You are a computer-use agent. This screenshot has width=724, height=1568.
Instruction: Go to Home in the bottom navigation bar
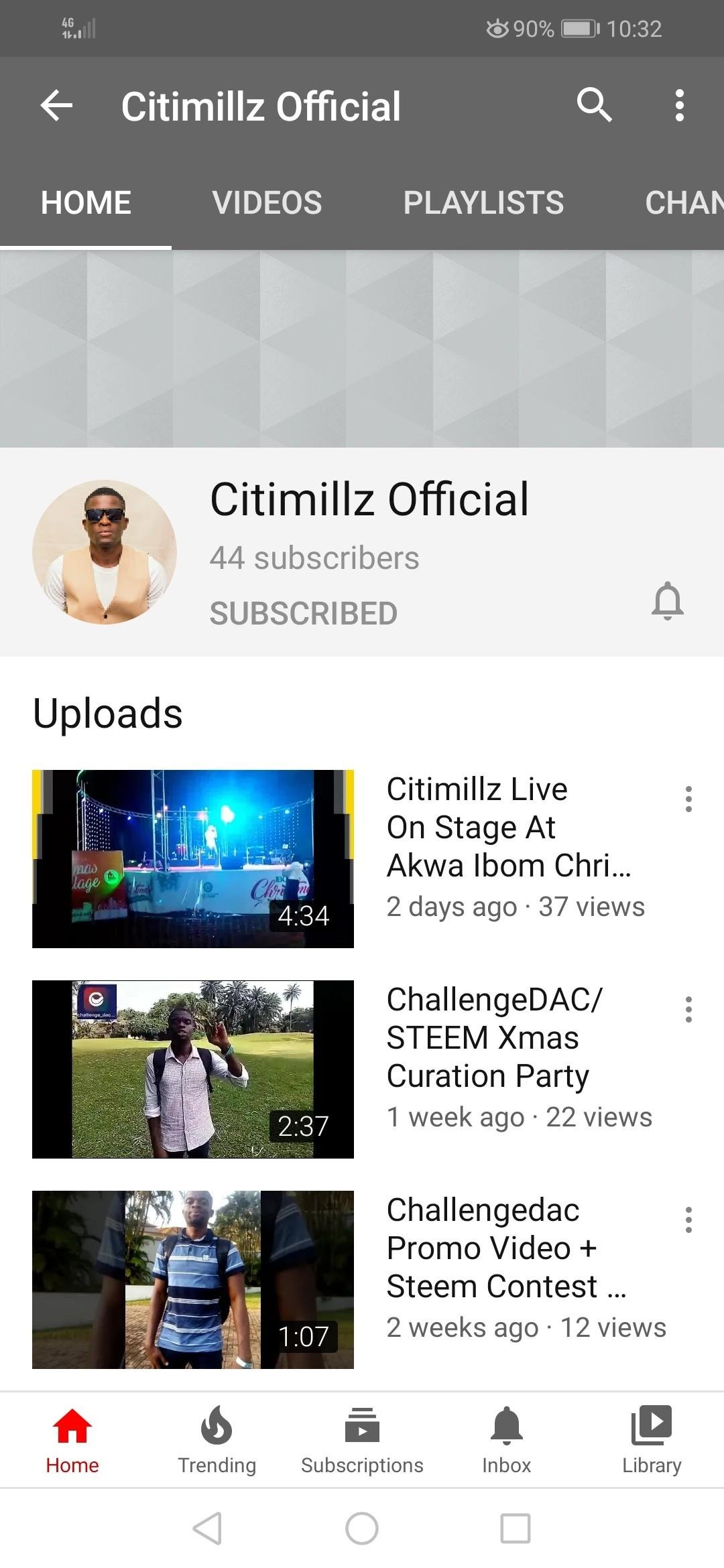pos(72,1440)
